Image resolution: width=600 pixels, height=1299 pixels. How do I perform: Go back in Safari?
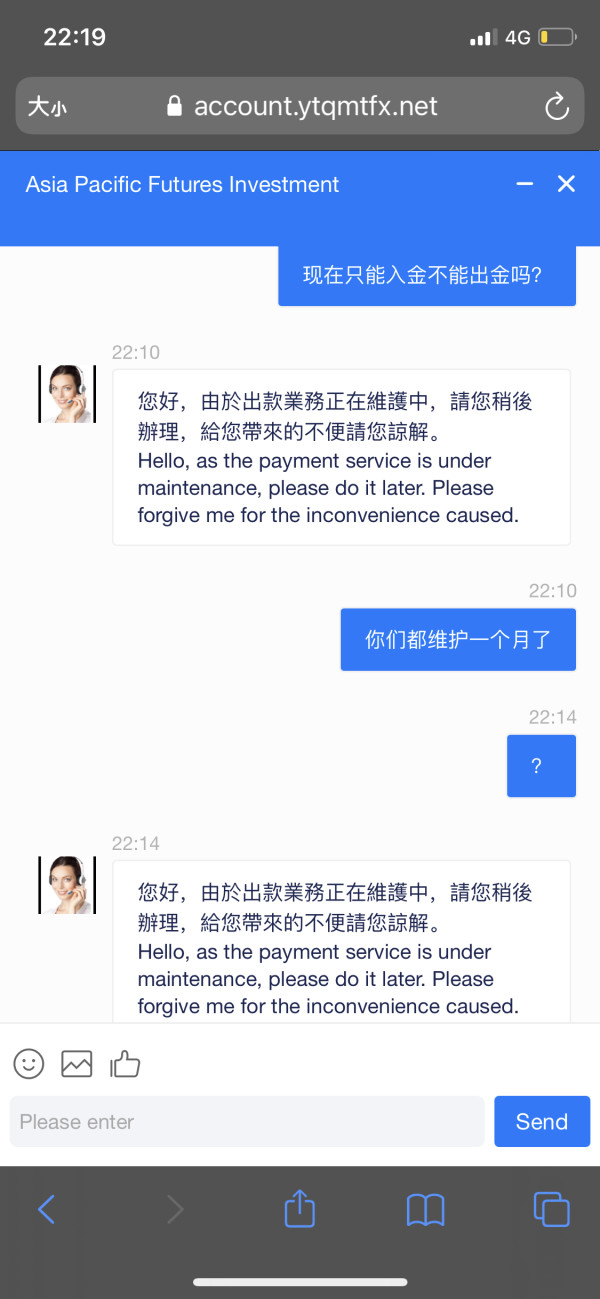pos(46,1210)
